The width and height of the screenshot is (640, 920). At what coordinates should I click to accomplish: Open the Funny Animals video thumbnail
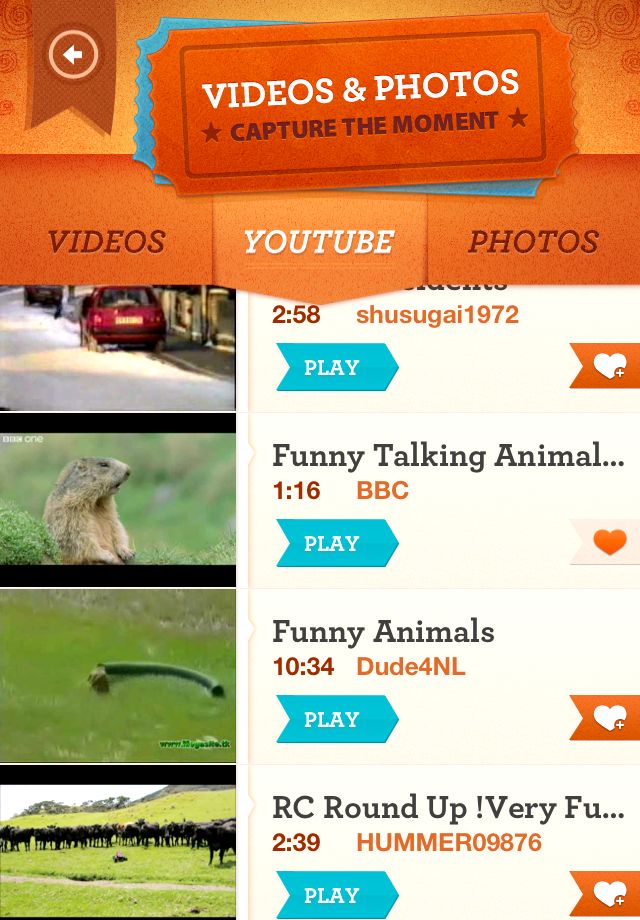tap(117, 676)
